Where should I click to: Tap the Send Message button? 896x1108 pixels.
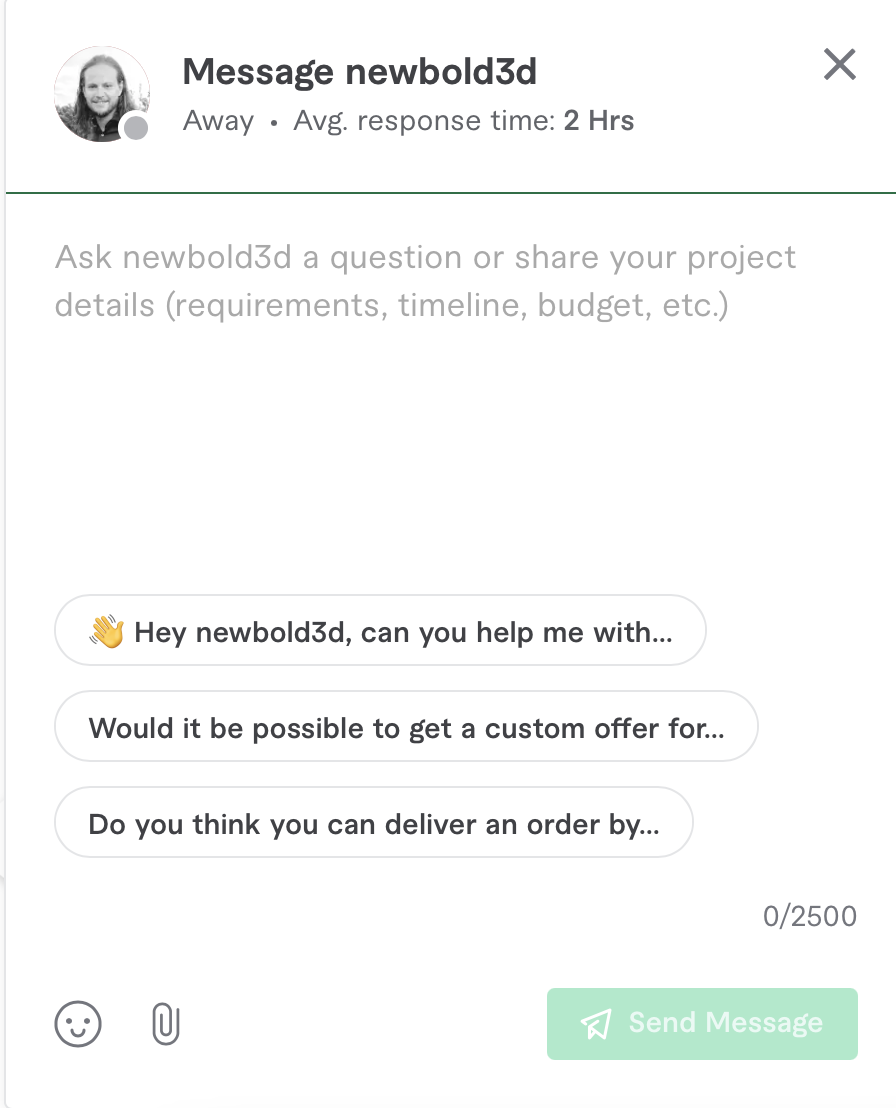[702, 1023]
